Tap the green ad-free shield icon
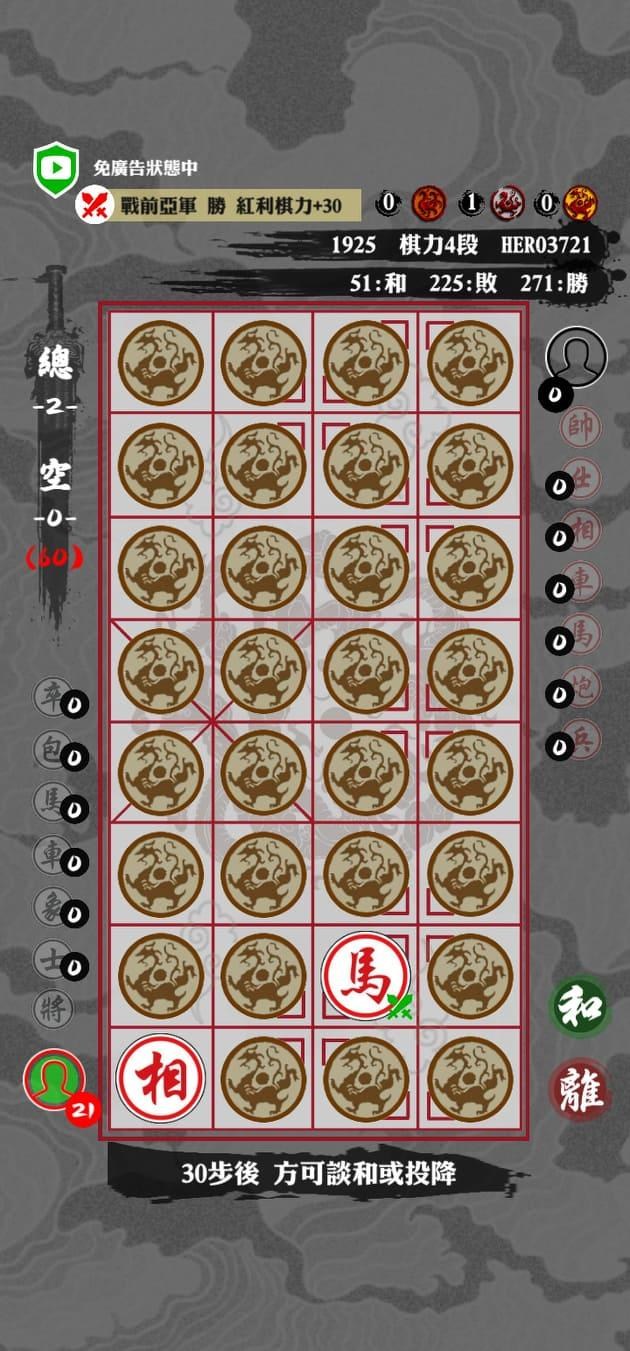 point(56,169)
